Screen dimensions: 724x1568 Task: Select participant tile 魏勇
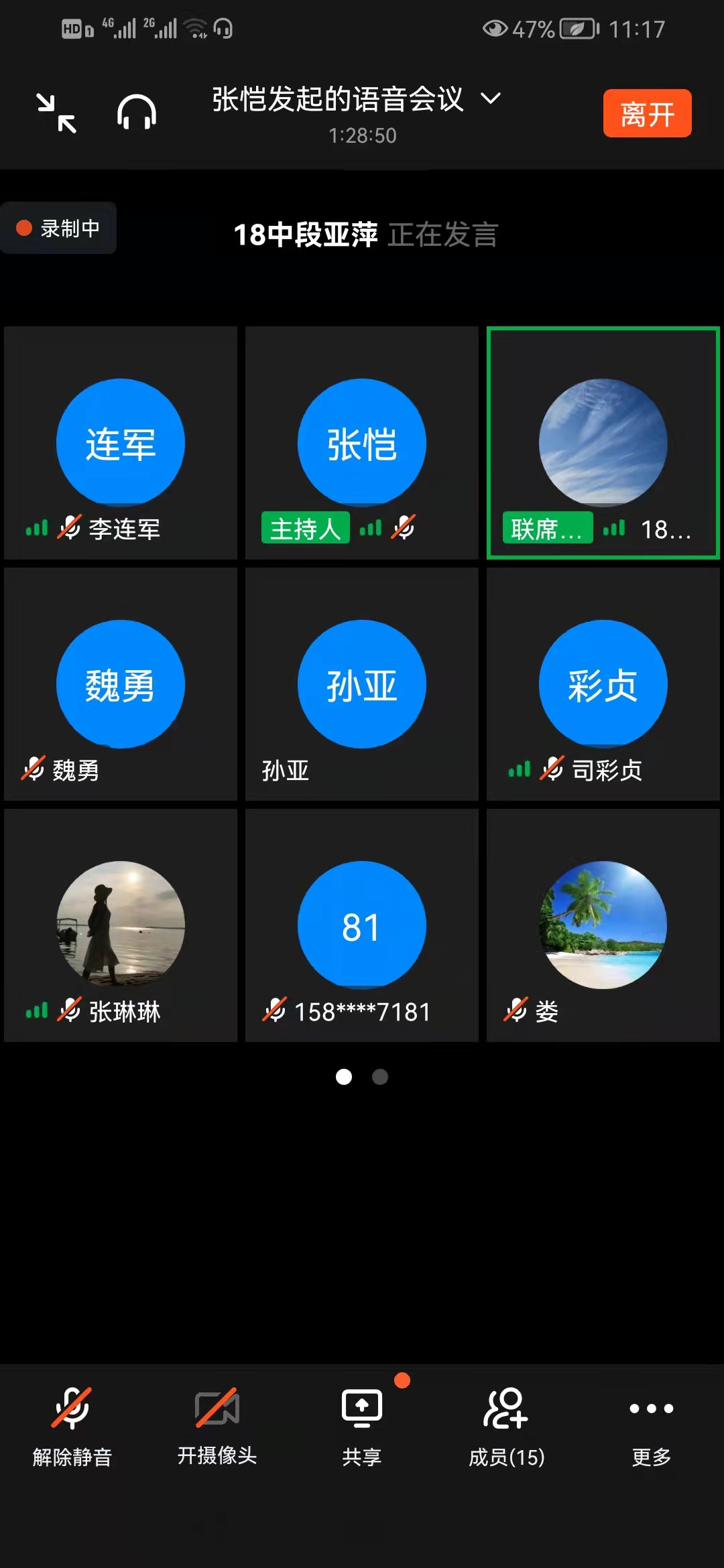121,684
